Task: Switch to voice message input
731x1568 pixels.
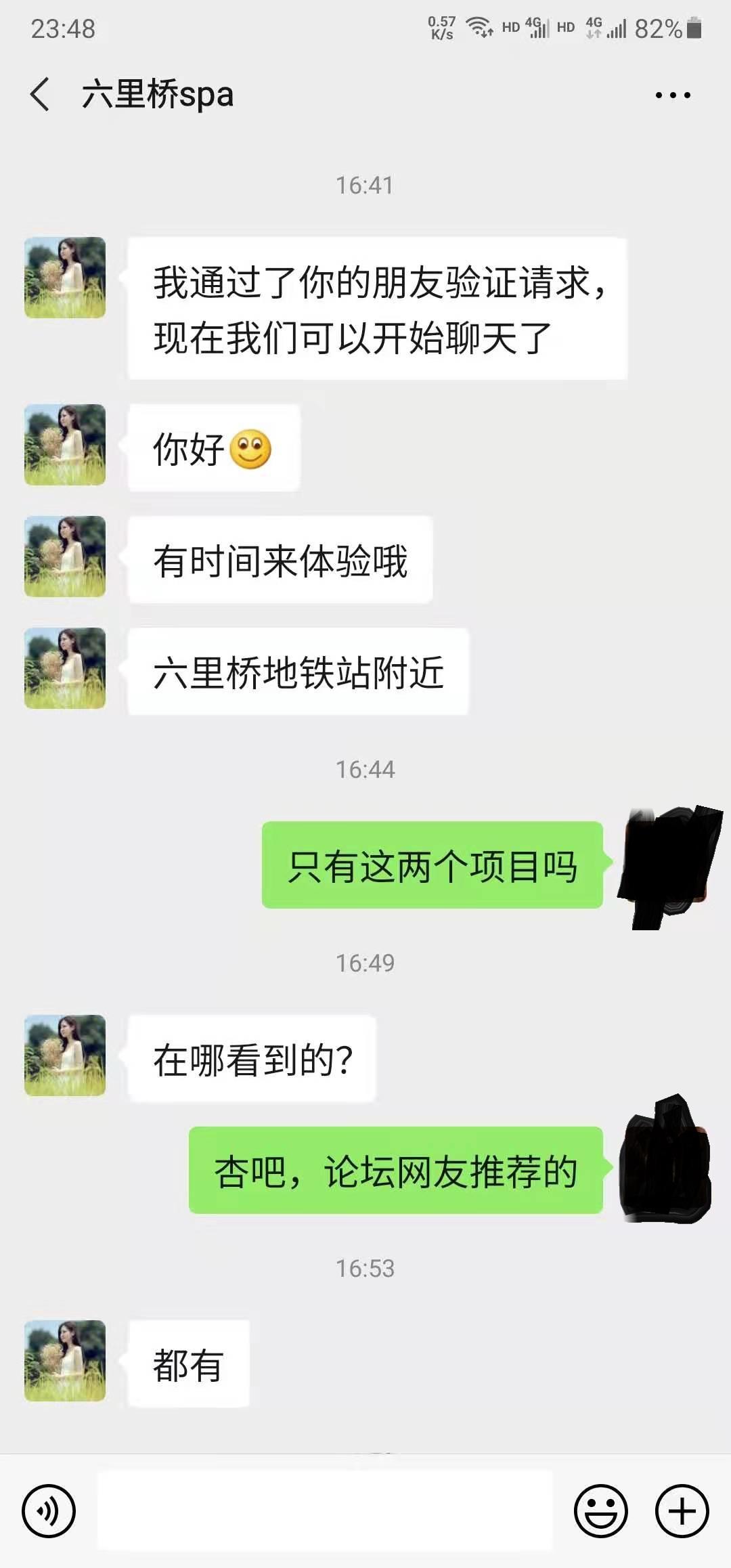Action: pos(49,1510)
